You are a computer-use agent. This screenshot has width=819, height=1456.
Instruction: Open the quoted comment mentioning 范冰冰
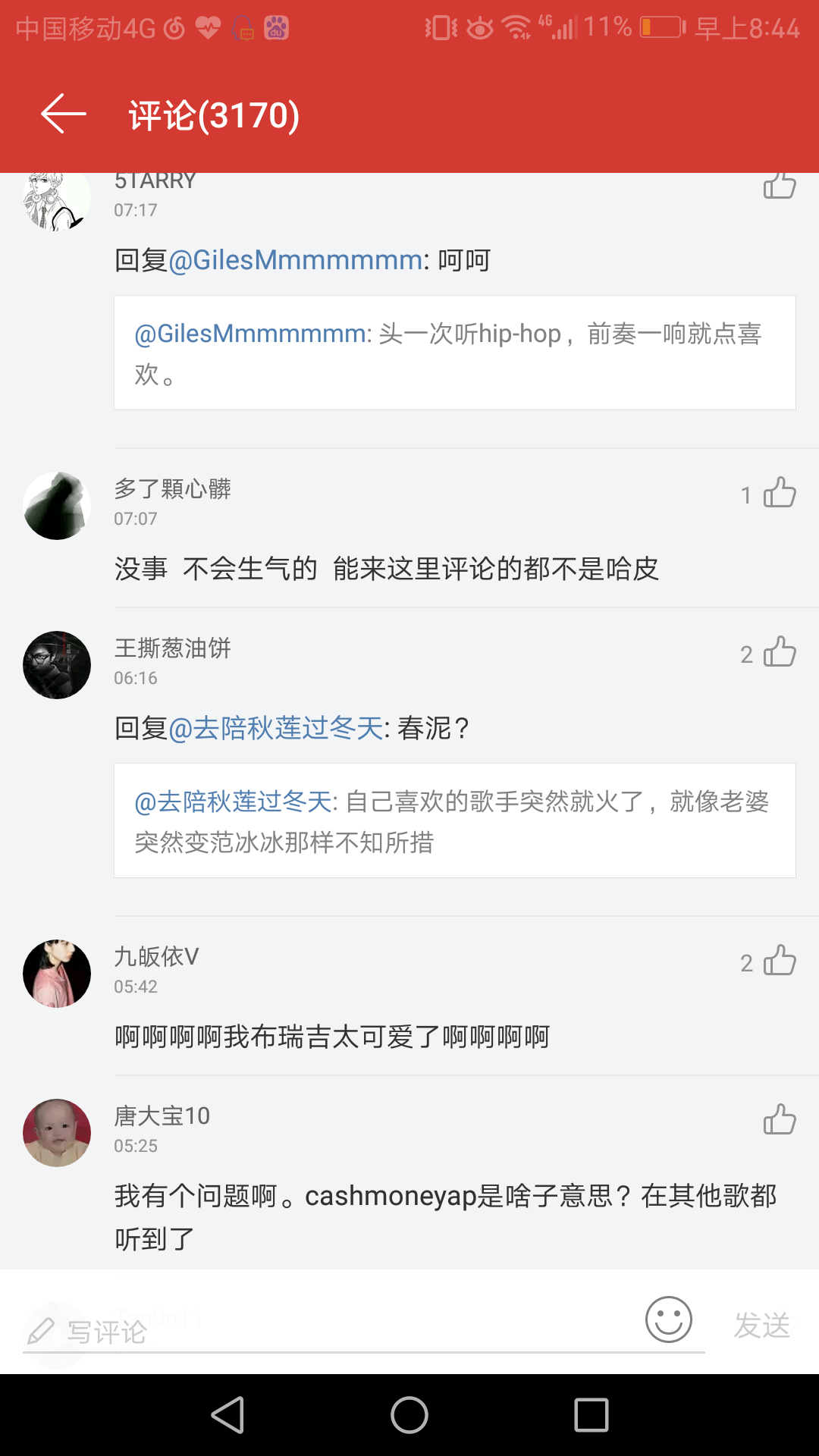(x=454, y=821)
